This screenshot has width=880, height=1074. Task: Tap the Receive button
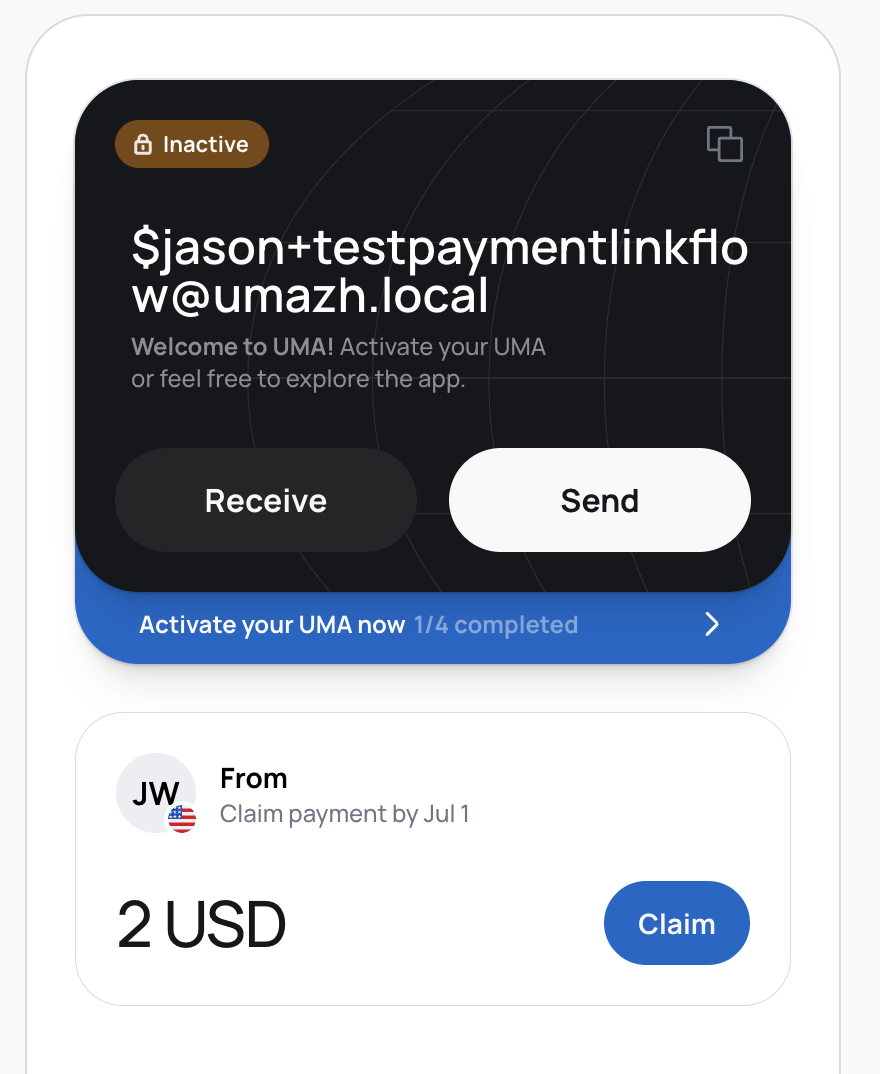tap(266, 500)
